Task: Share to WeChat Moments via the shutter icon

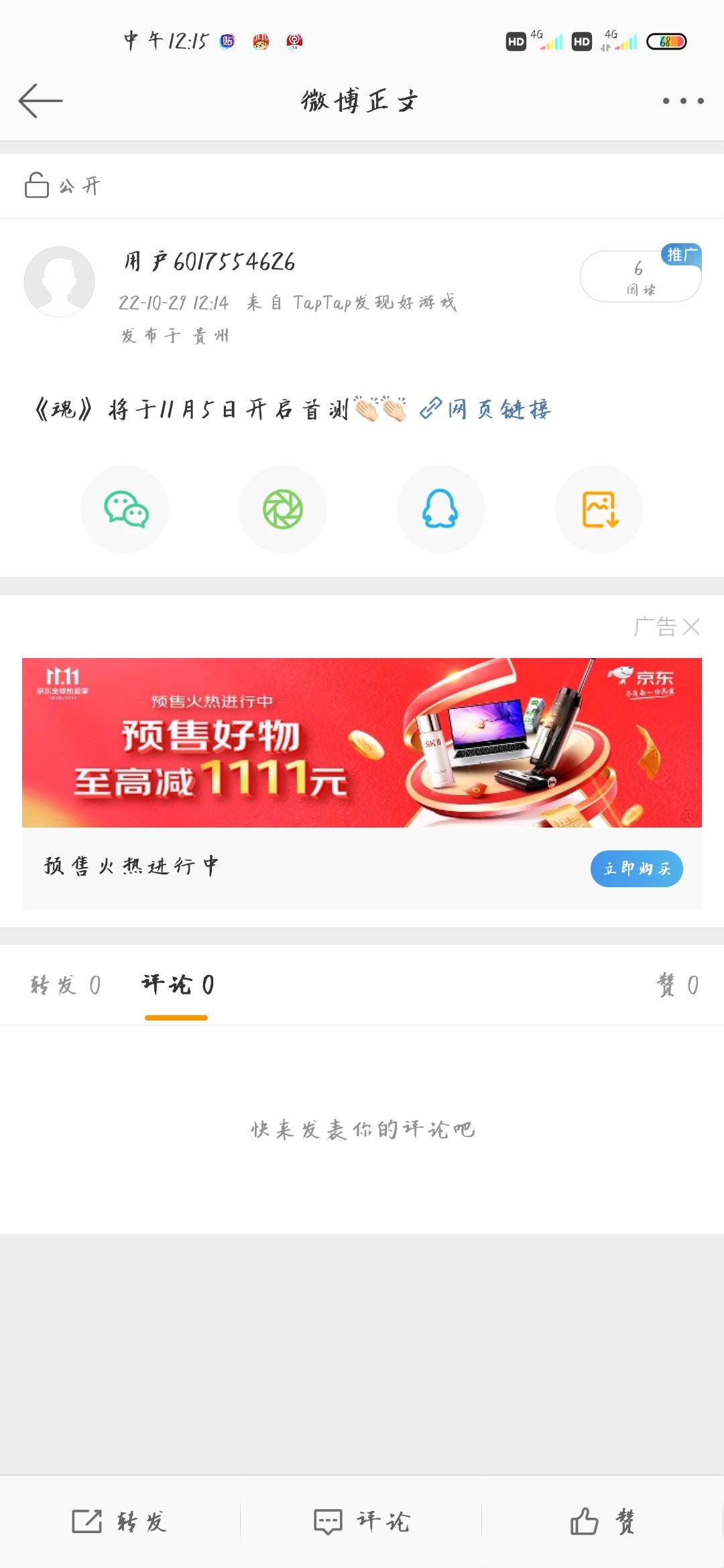Action: click(283, 509)
